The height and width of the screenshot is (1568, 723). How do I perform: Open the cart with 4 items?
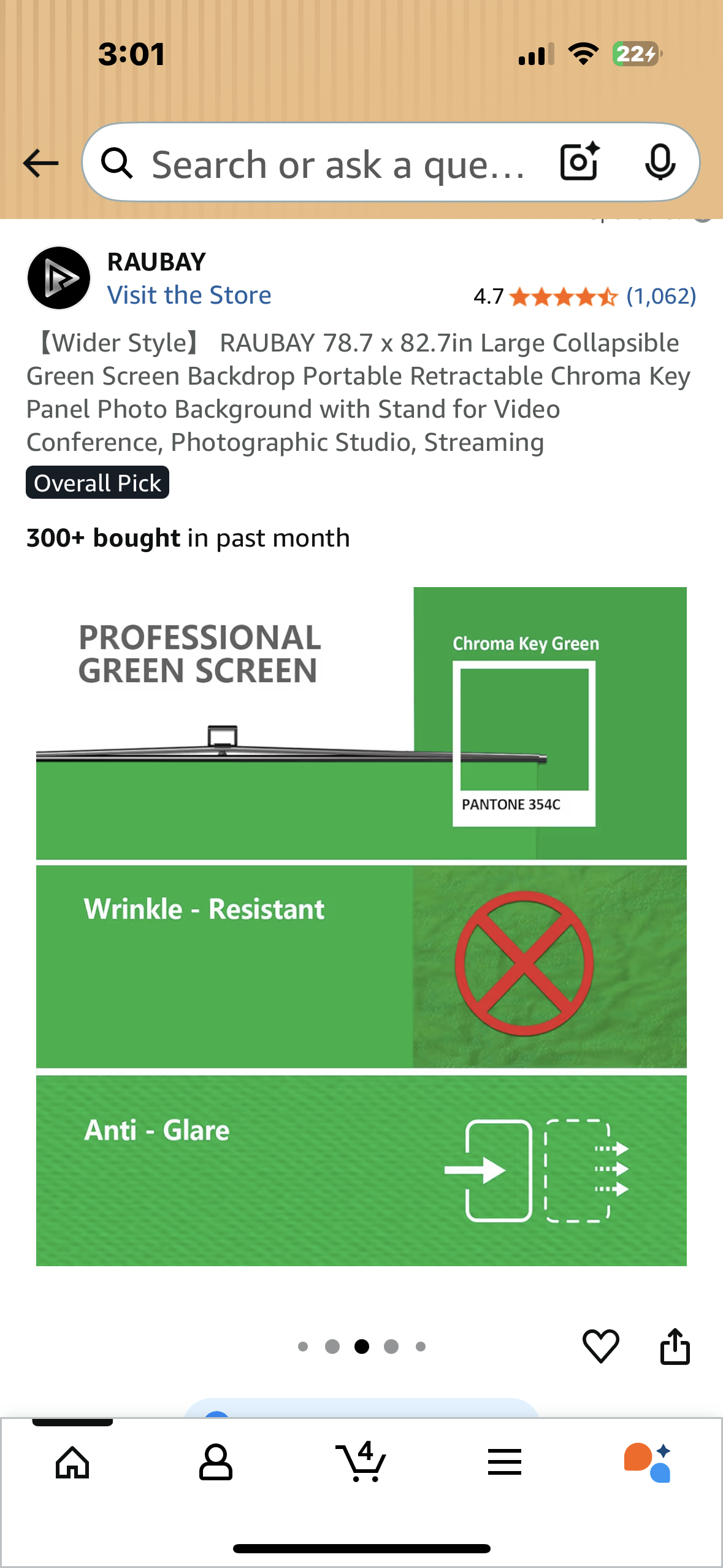coord(361,1462)
